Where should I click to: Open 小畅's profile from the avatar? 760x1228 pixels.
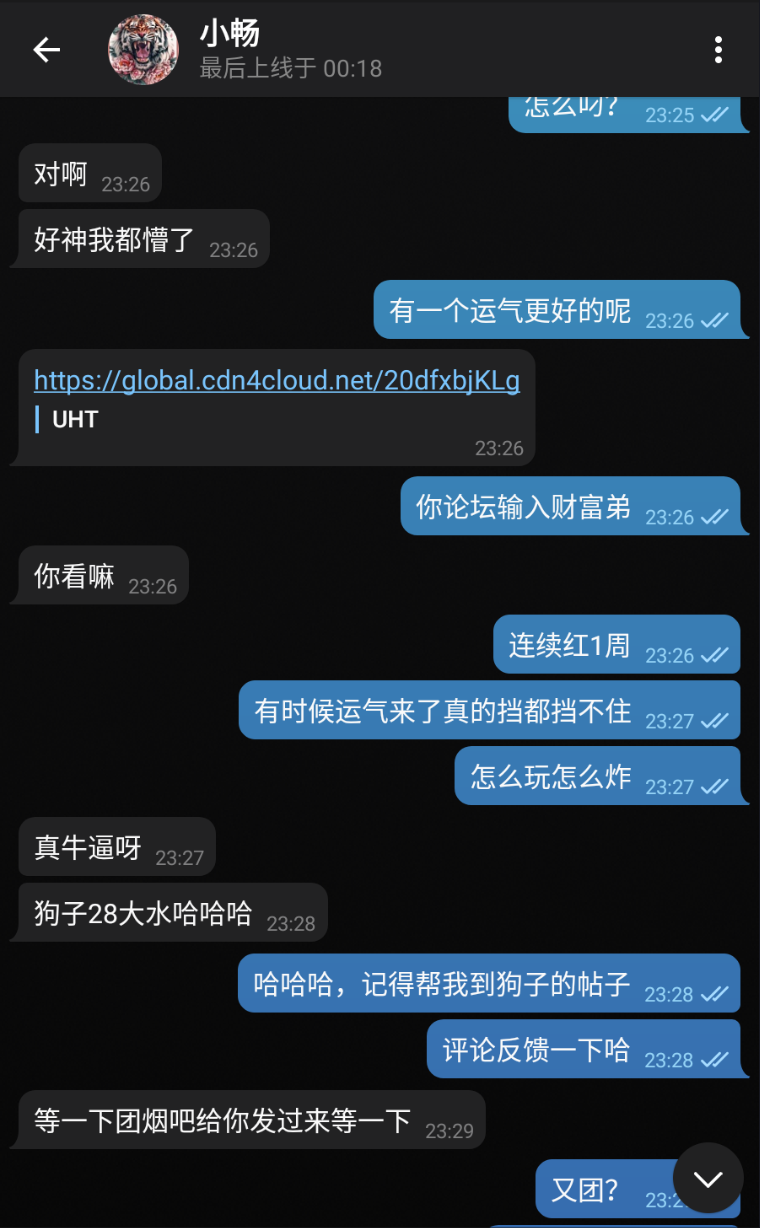(143, 49)
